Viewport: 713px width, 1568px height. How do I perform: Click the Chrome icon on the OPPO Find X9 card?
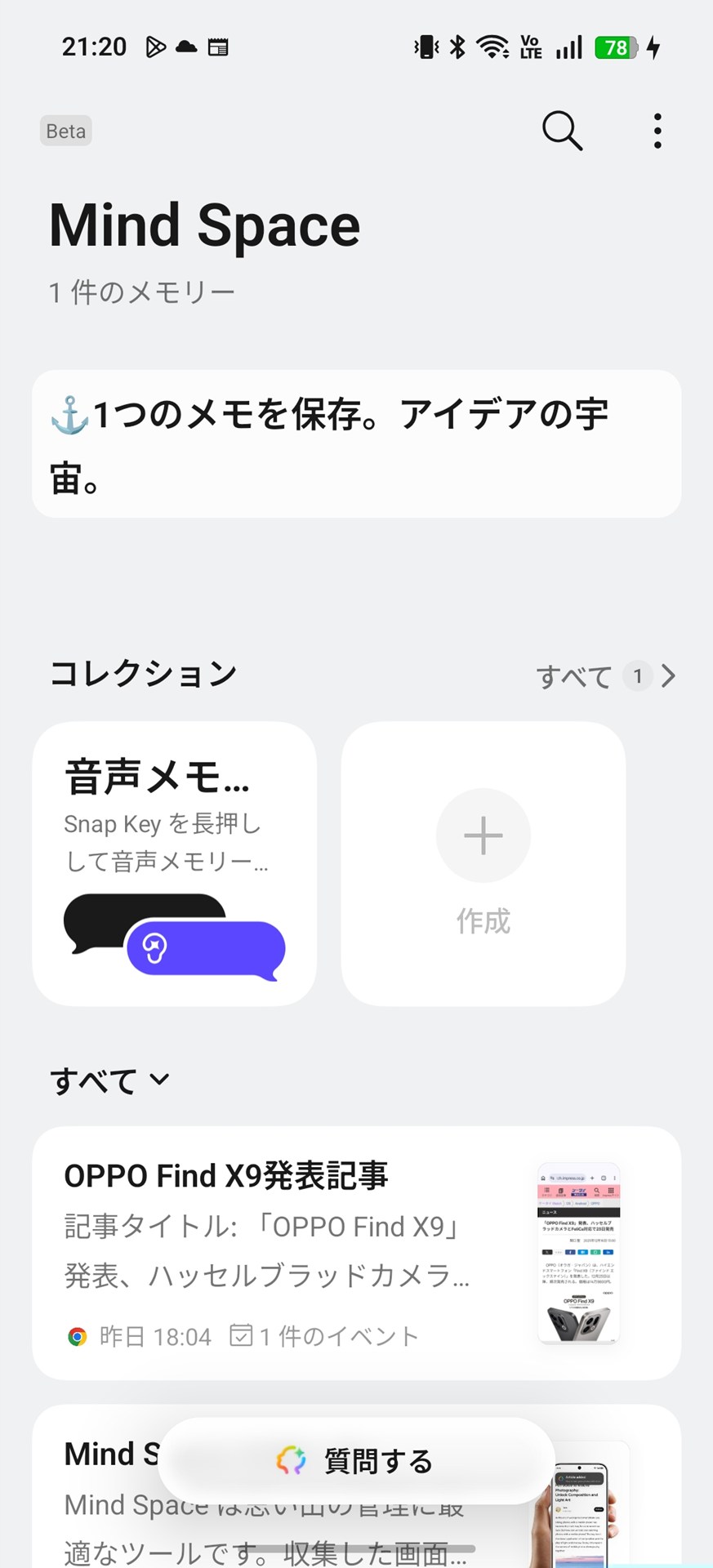[76, 1335]
